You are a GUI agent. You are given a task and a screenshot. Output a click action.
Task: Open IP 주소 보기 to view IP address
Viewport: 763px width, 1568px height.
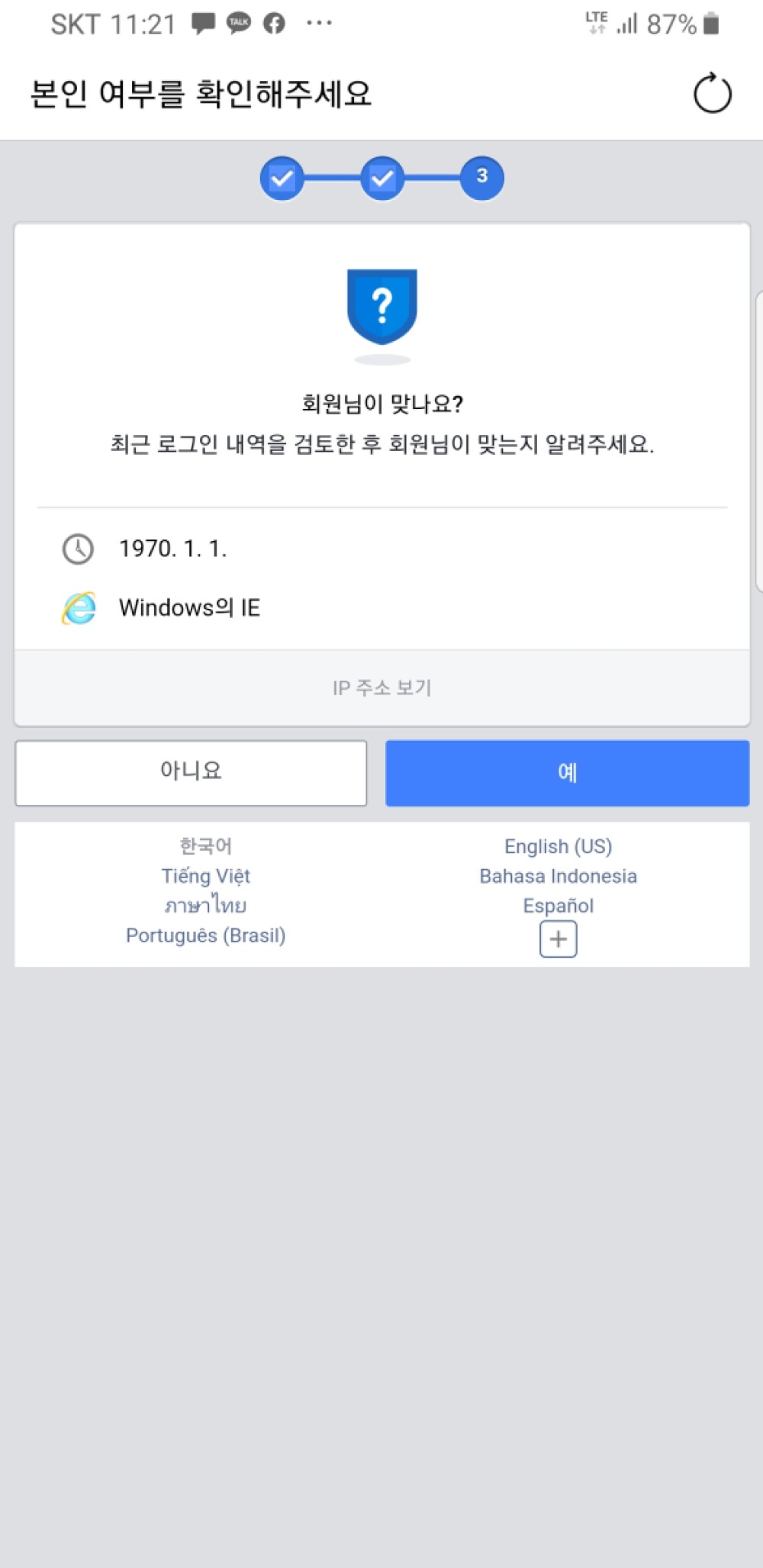click(382, 687)
